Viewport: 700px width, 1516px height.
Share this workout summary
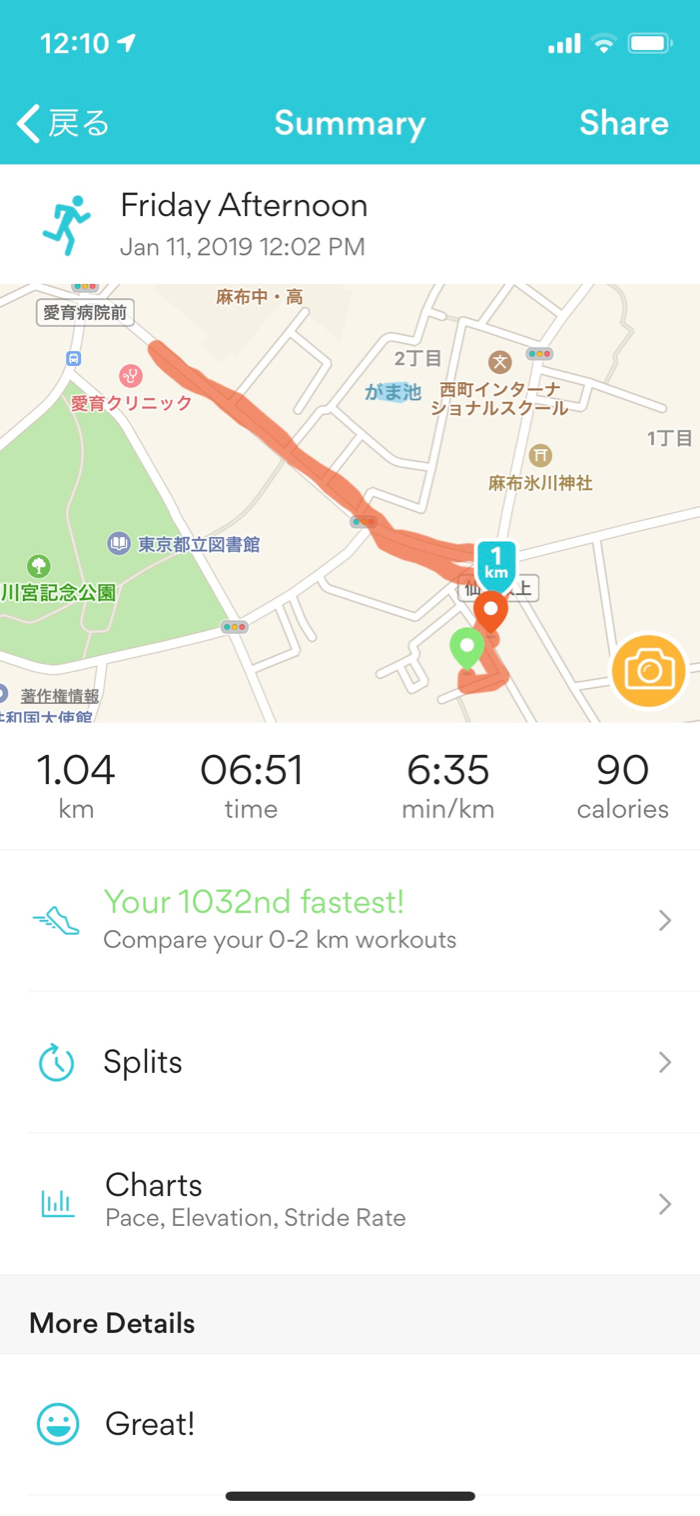(623, 123)
